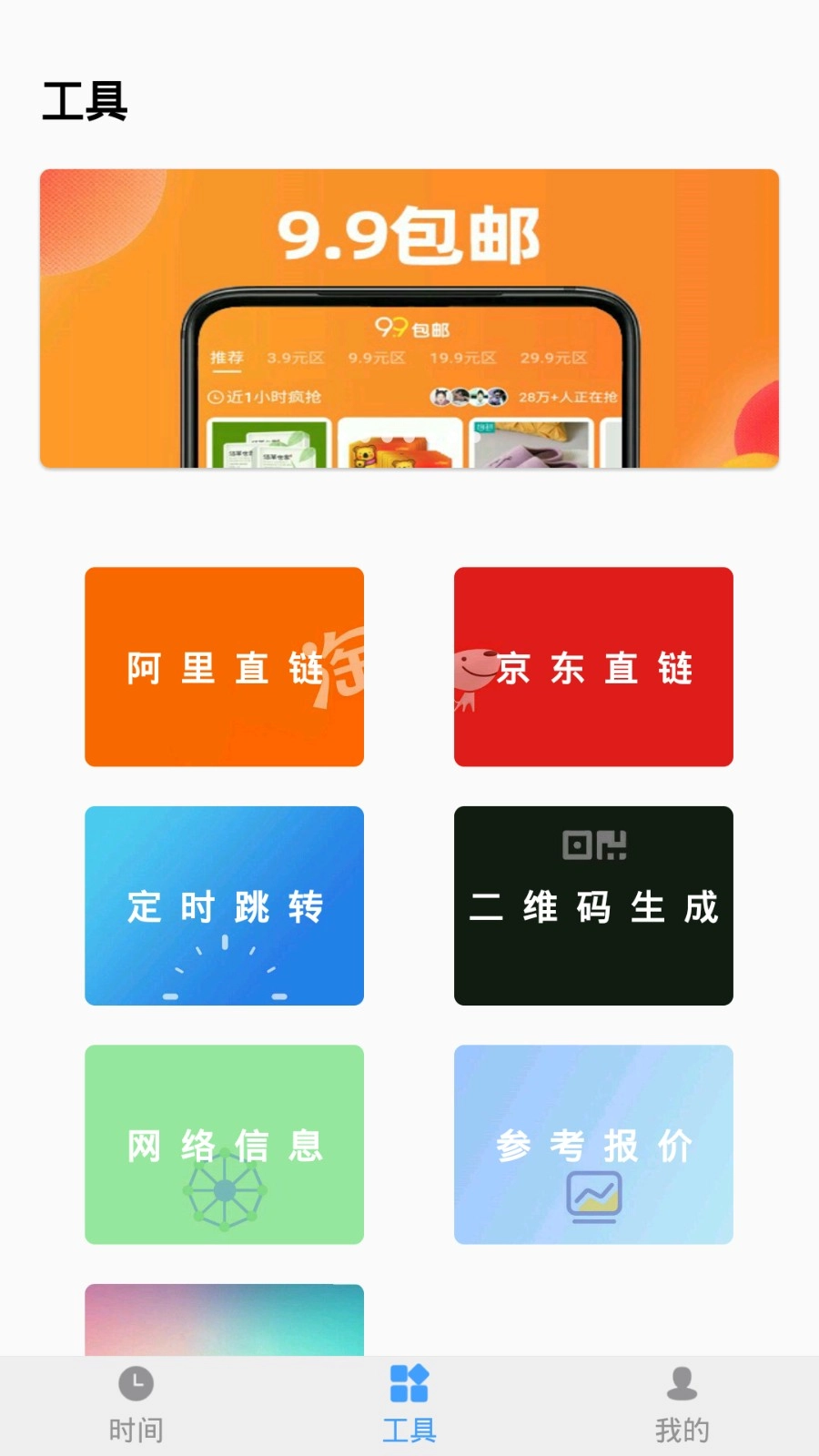Switch to the 时间 tab
Viewport: 819px width, 1456px height.
[x=136, y=1405]
